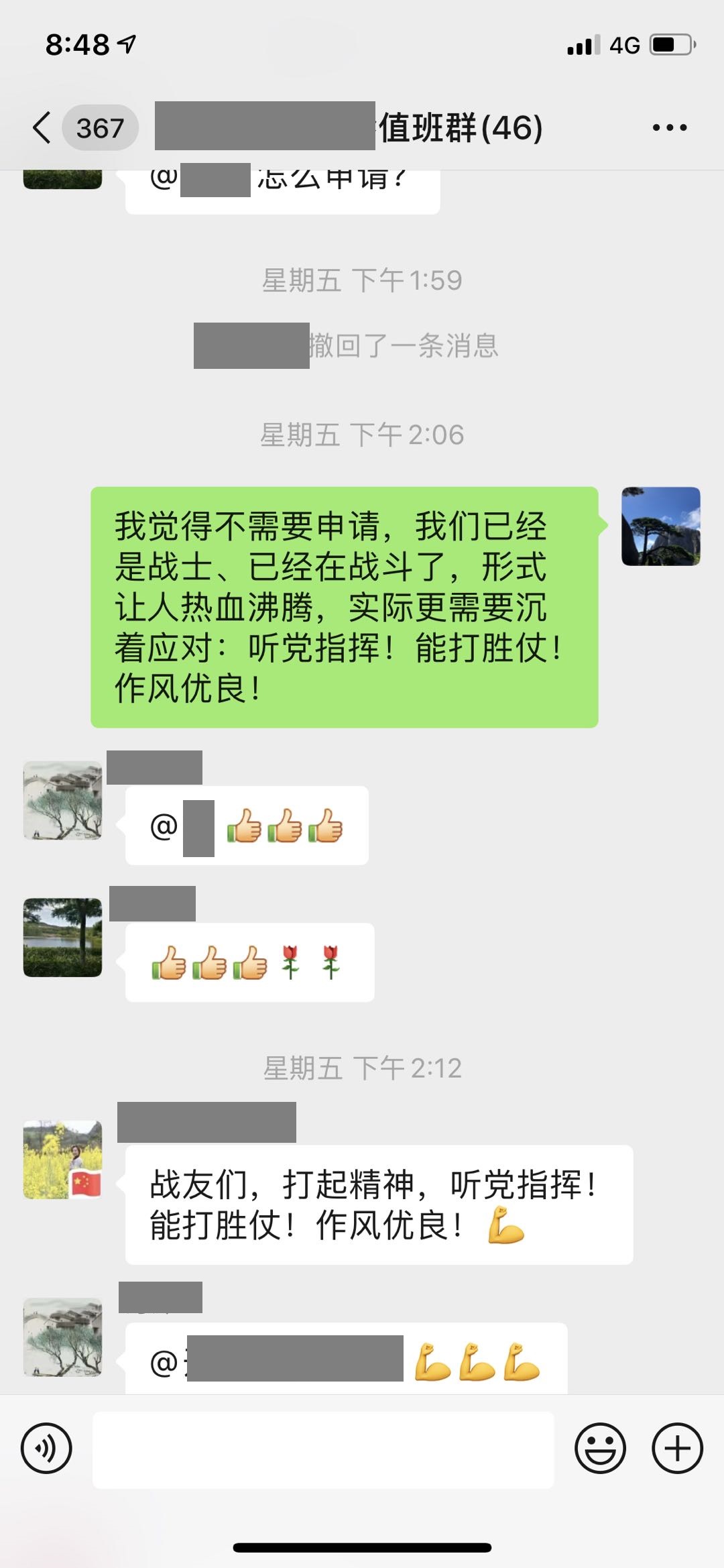The width and height of the screenshot is (724, 1568).
Task: Go back to the chat list
Action: point(43,127)
